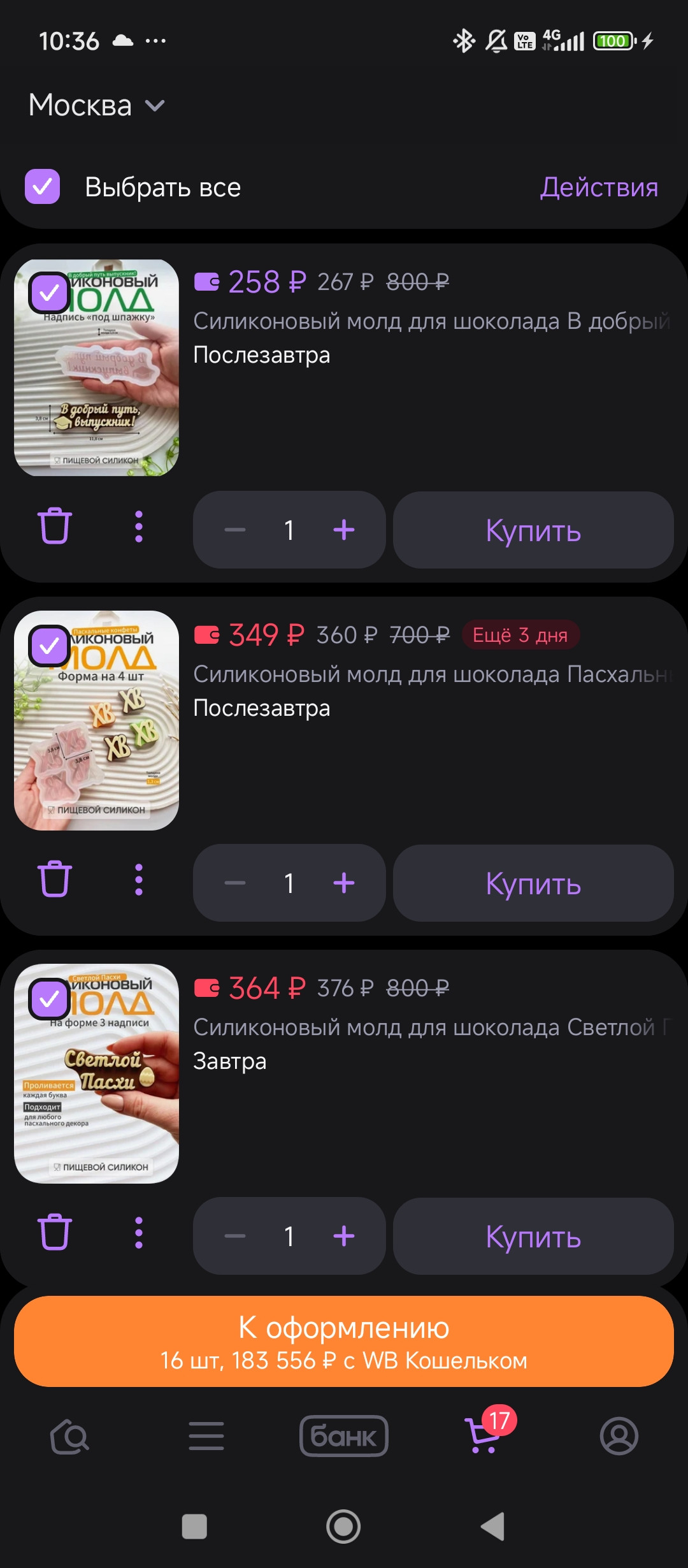The image size is (688, 1568).
Task: Switch to the search tab
Action: 69,1437
